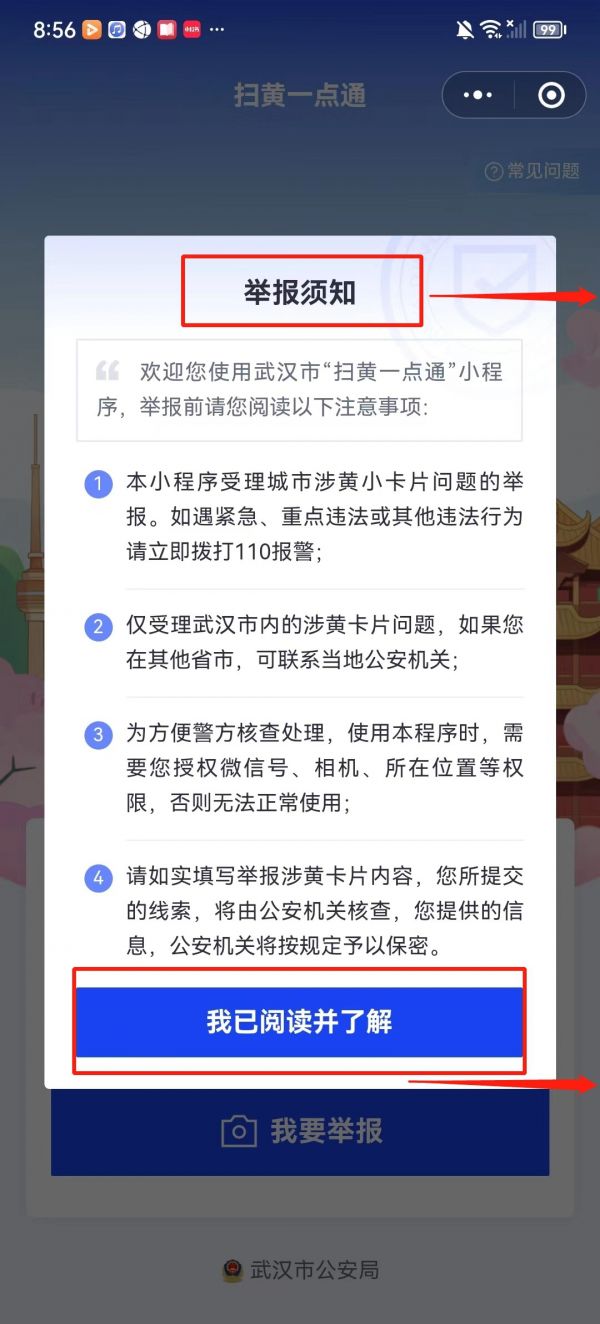Screen dimensions: 600x1324
Task: Tap the 我要举报 camera button
Action: pyautogui.click(x=300, y=1131)
